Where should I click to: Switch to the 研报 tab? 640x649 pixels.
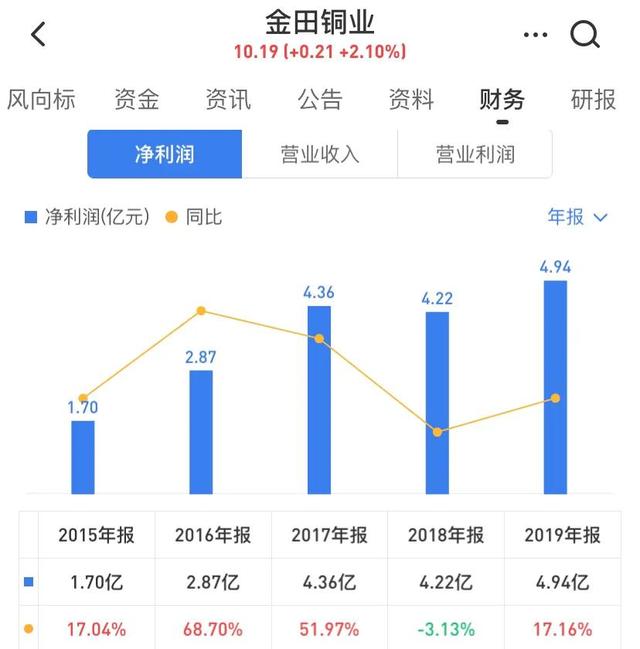tap(593, 100)
